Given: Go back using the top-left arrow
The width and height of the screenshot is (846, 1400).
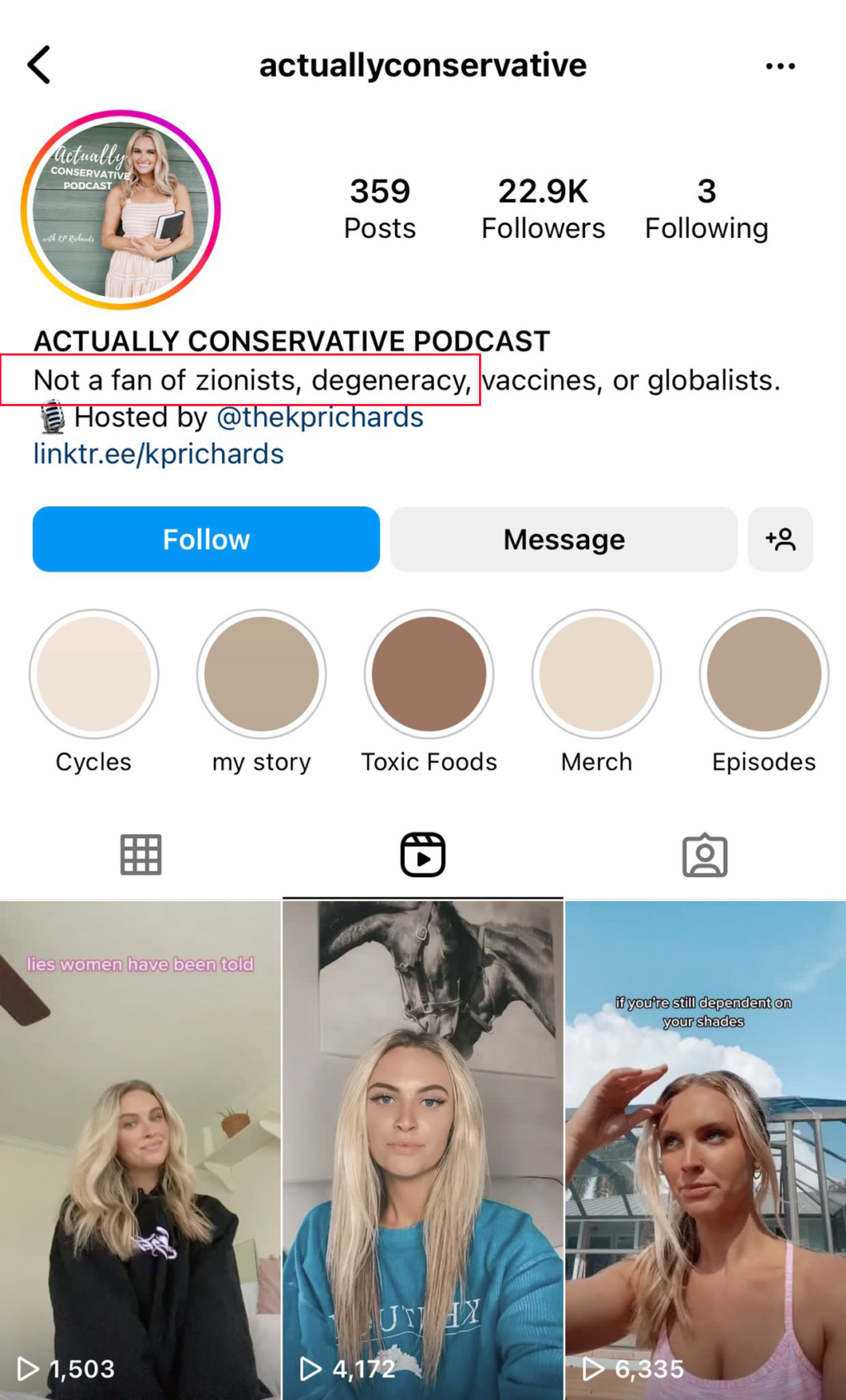Looking at the screenshot, I should click(39, 64).
